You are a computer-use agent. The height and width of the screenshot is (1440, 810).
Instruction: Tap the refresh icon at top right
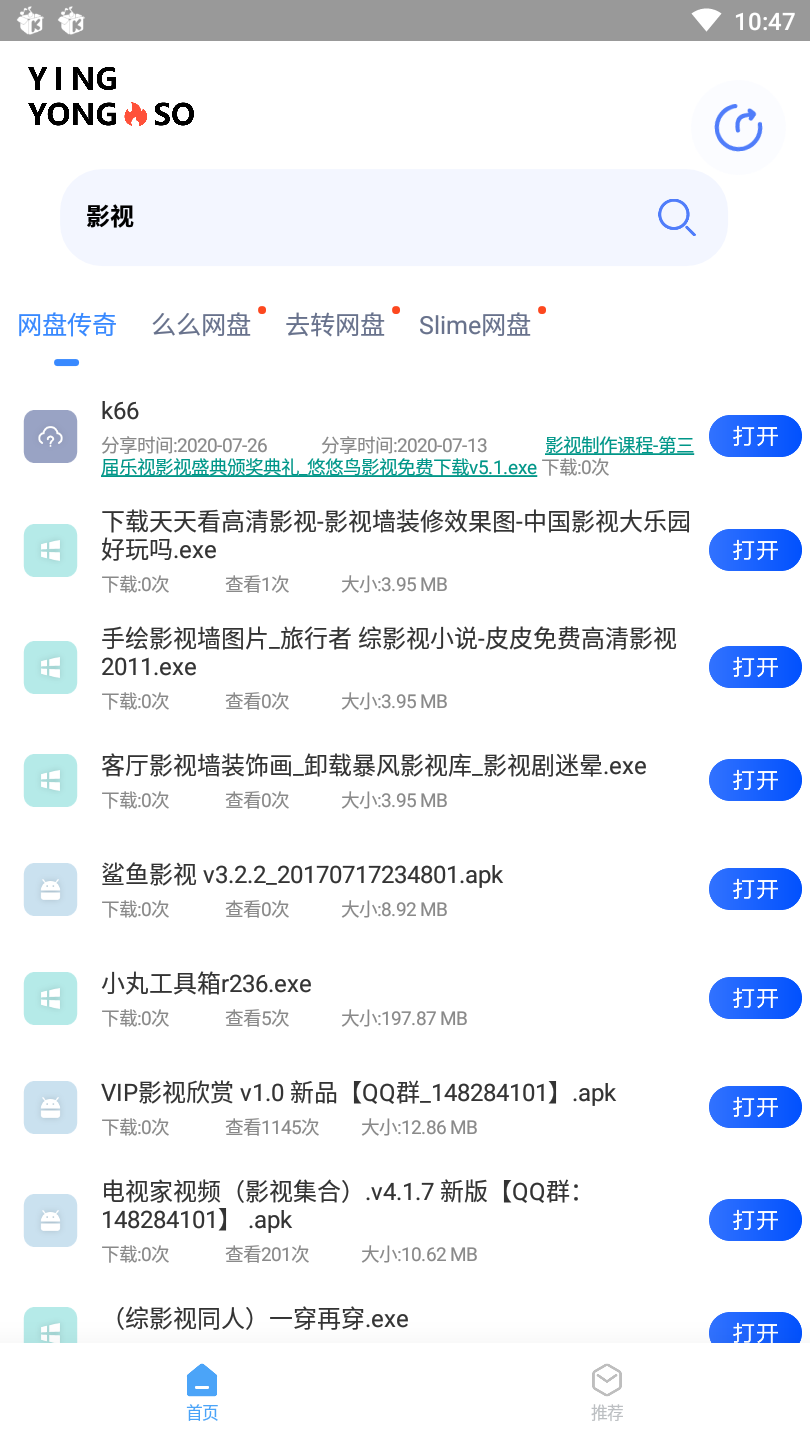click(738, 128)
